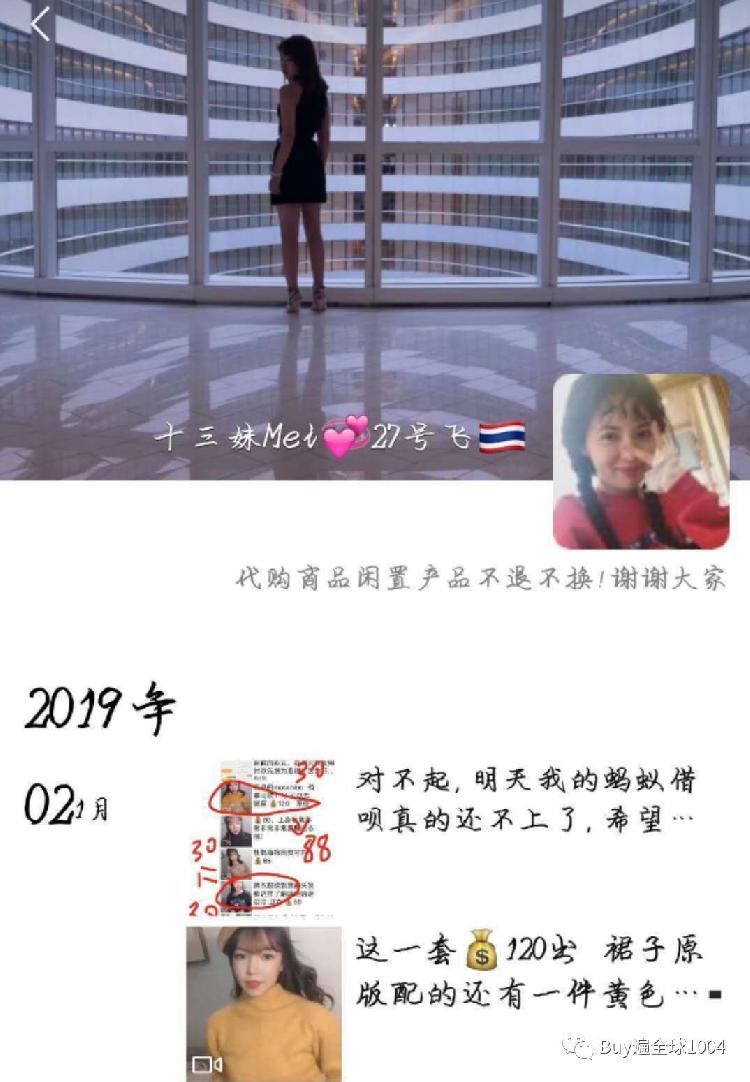Tap the sight video camera icon on the thumbnail
The height and width of the screenshot is (1082, 750).
[201, 1064]
